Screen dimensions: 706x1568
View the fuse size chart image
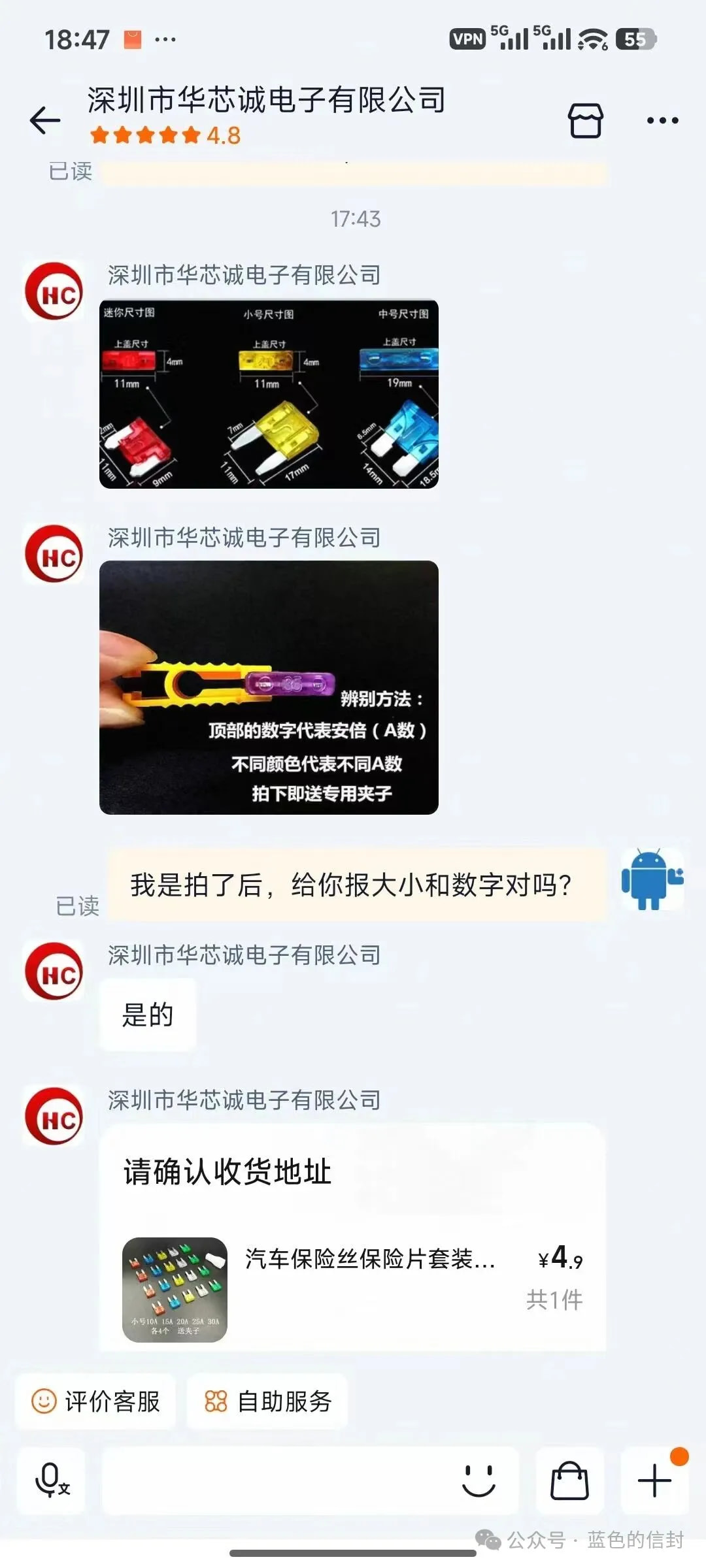[x=269, y=394]
